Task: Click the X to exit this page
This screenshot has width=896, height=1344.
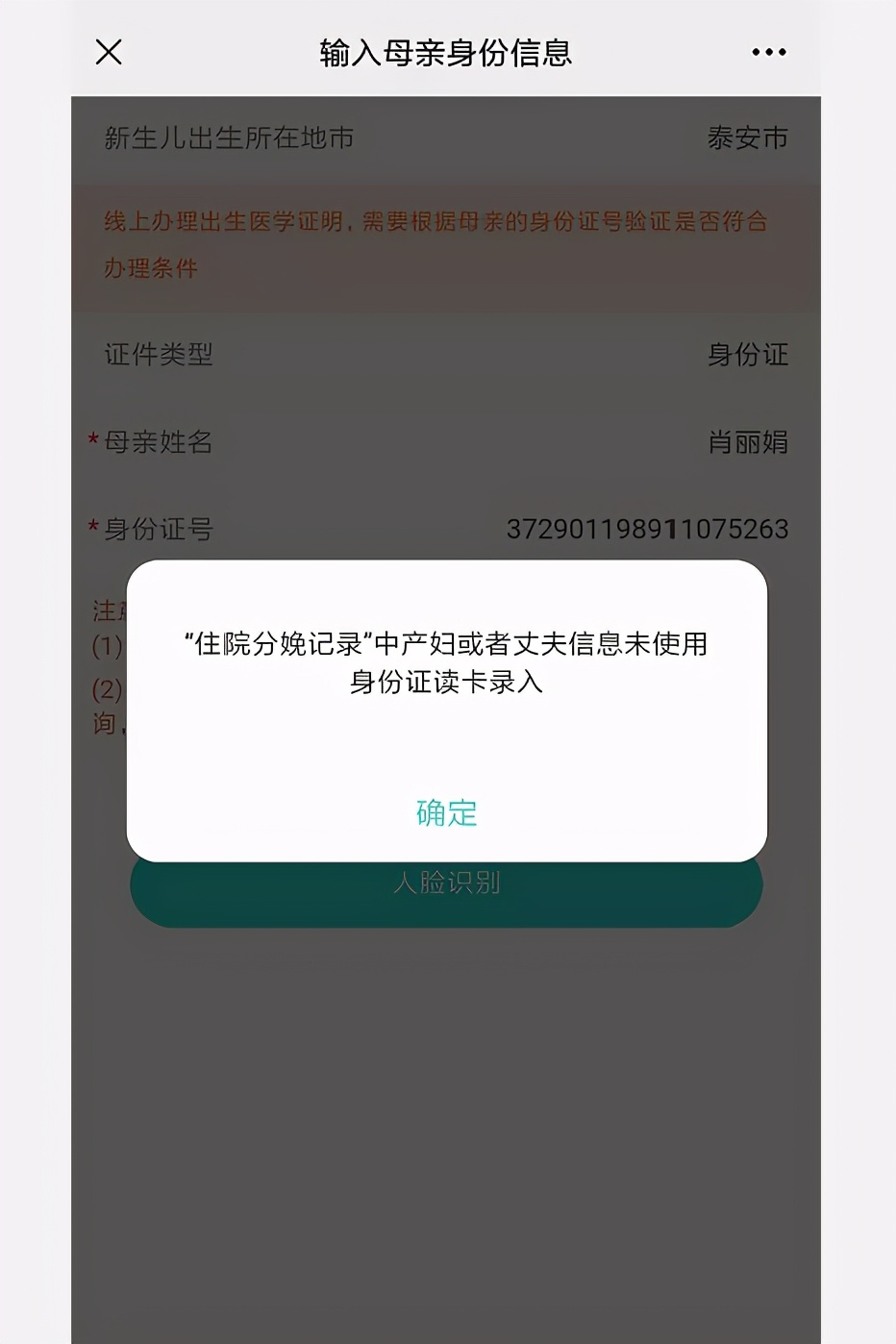Action: 108,52
